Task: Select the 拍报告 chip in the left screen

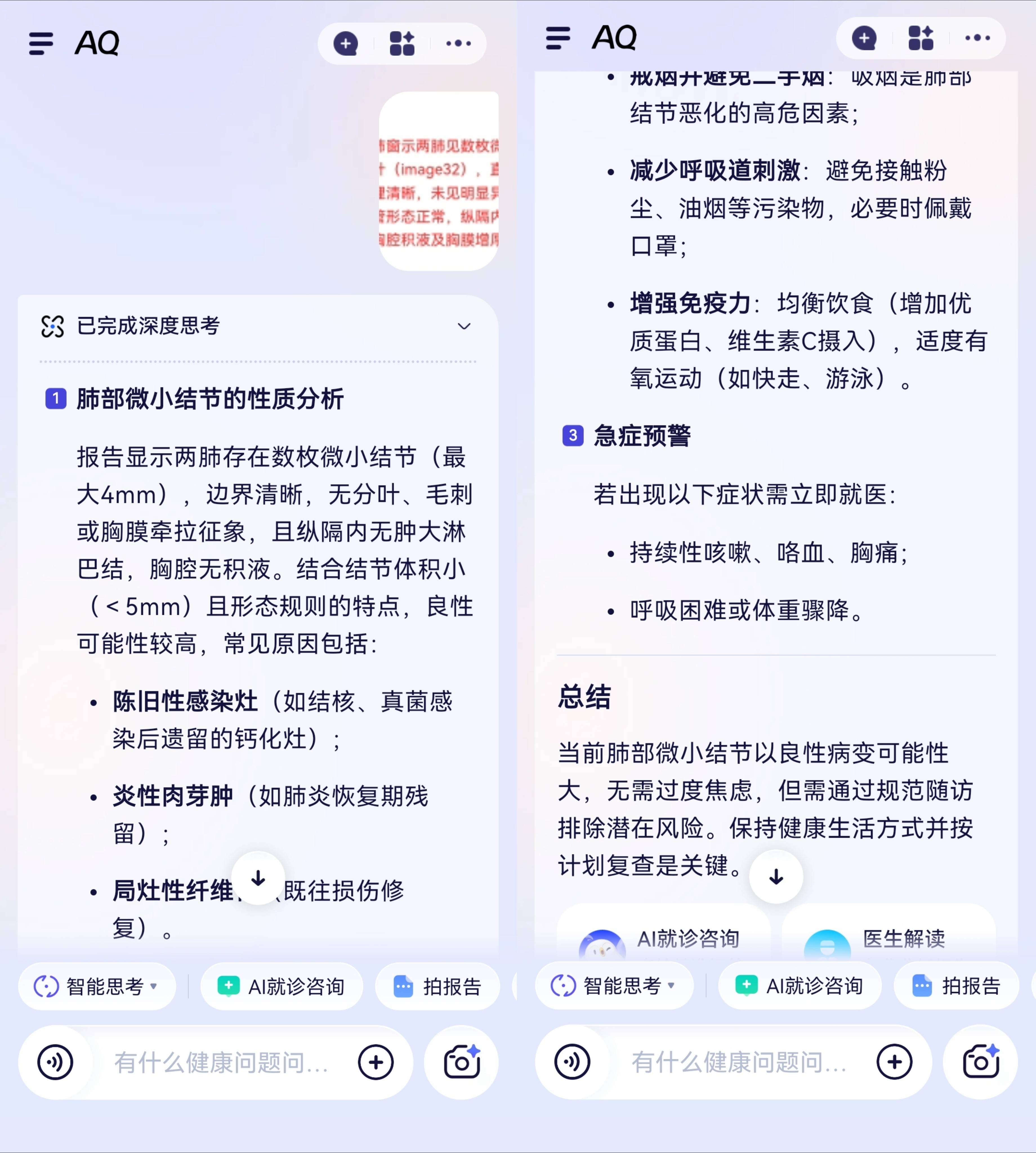Action: 437,986
